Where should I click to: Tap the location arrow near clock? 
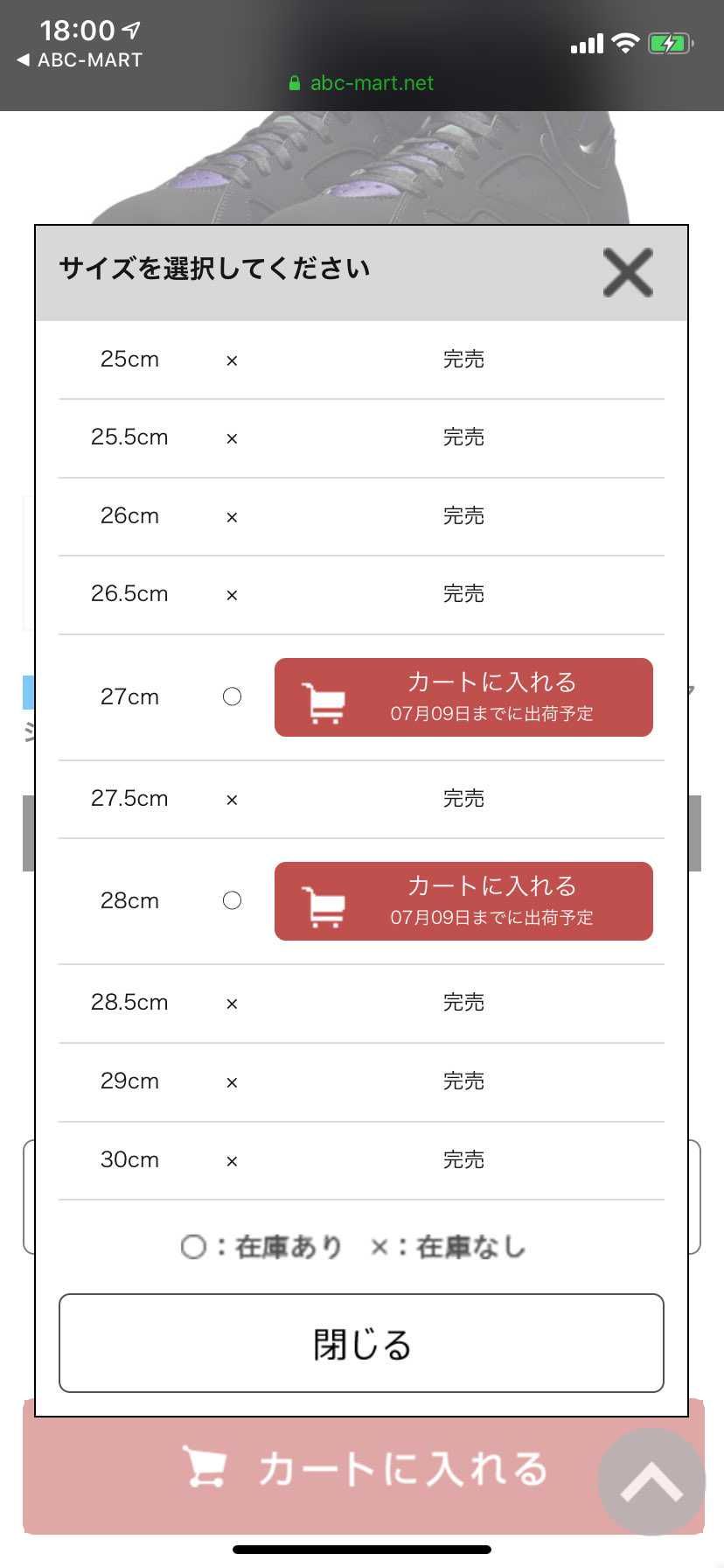pos(128,28)
